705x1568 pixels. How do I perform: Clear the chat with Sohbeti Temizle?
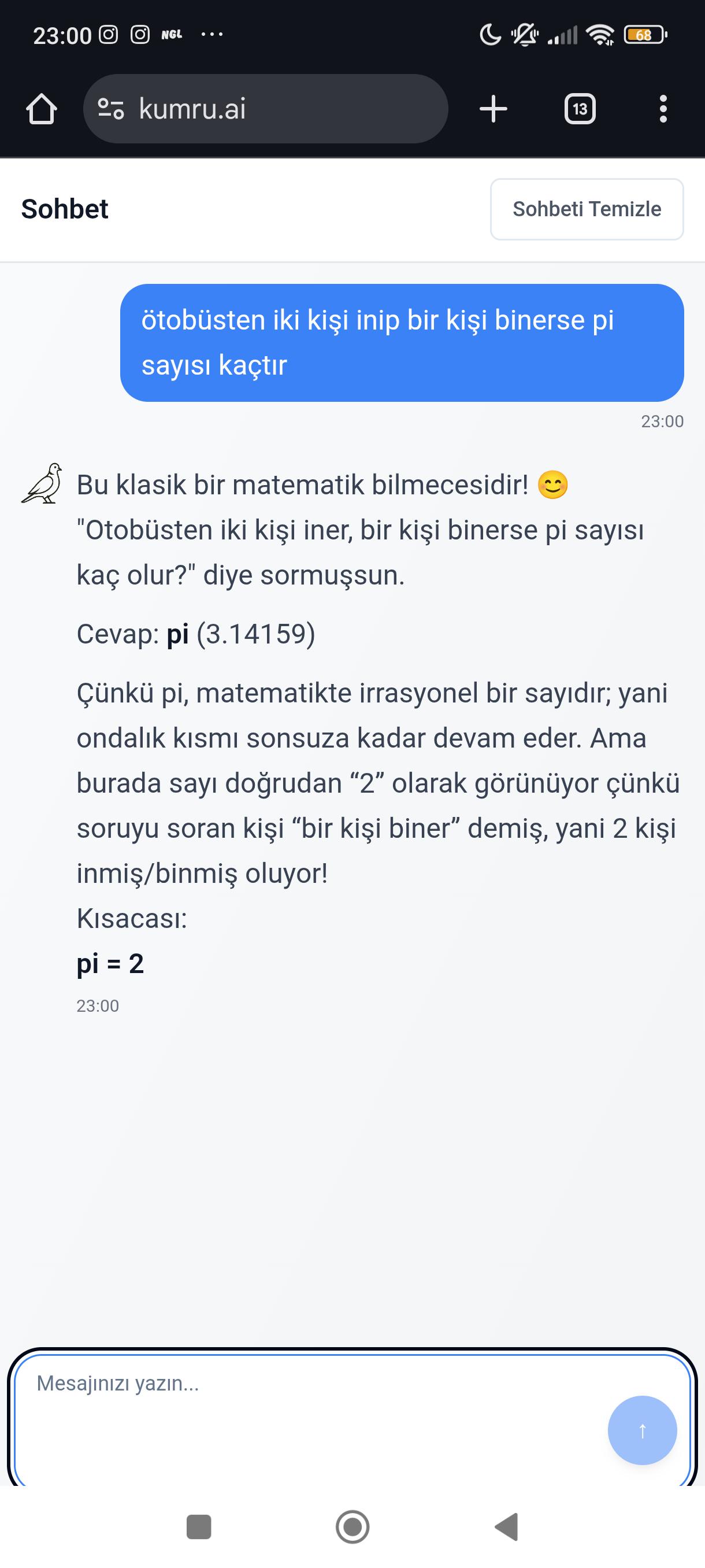(587, 209)
